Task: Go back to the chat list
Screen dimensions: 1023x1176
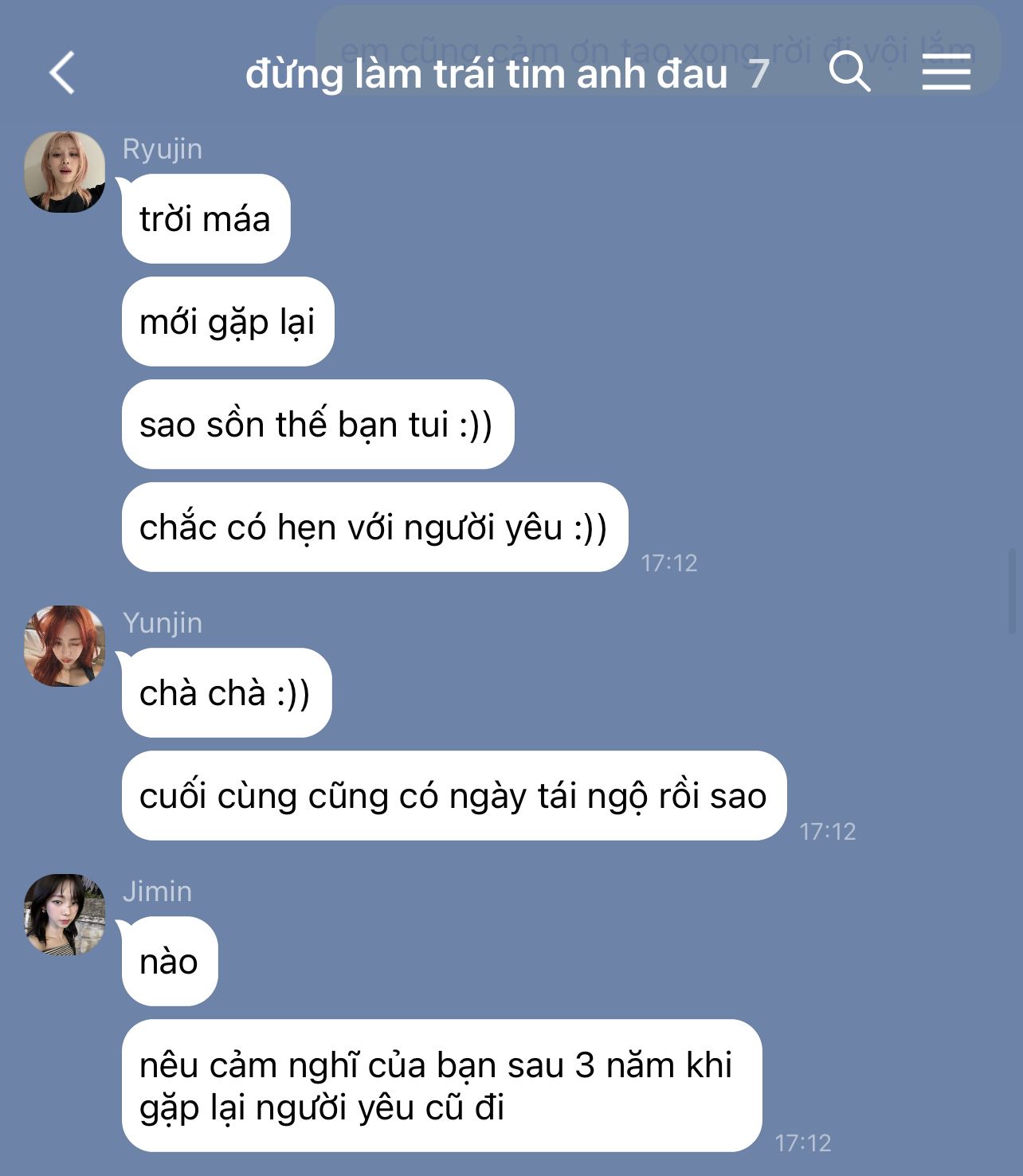Action: pos(62,73)
